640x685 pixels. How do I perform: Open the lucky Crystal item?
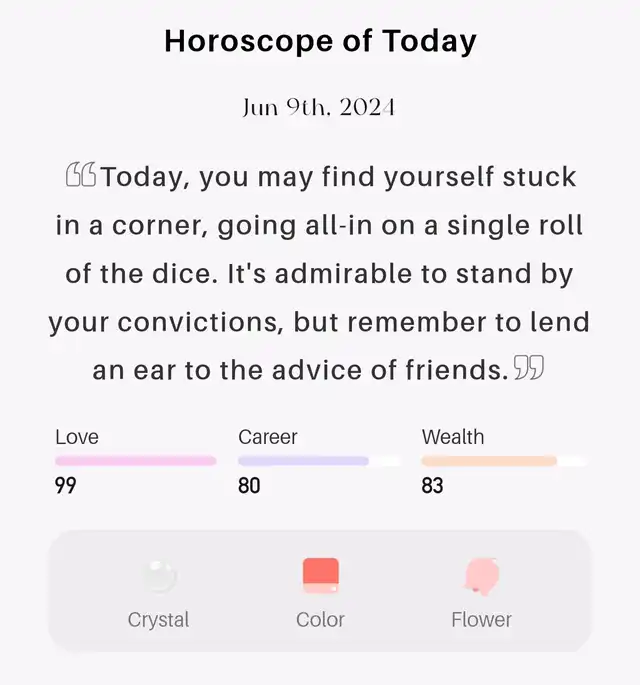(158, 592)
